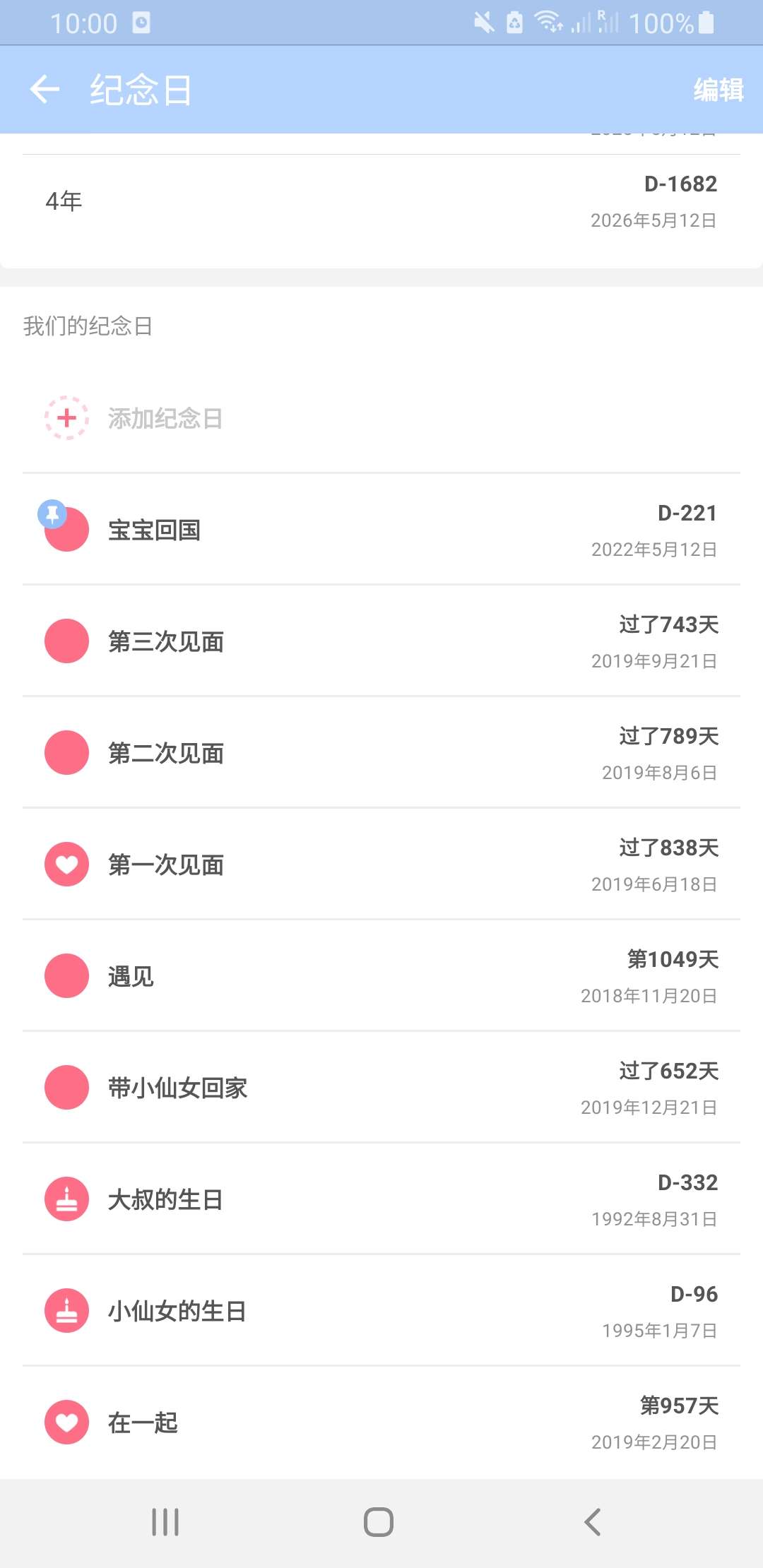Screen dimensions: 763x1568
Task: View the 第一次见面 anniversary
Action: 381,865
